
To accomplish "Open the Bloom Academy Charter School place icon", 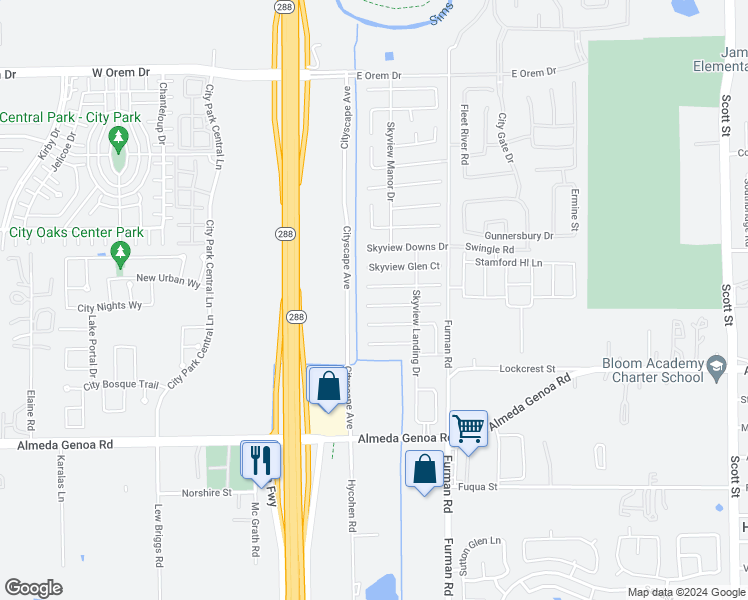I will [716, 369].
